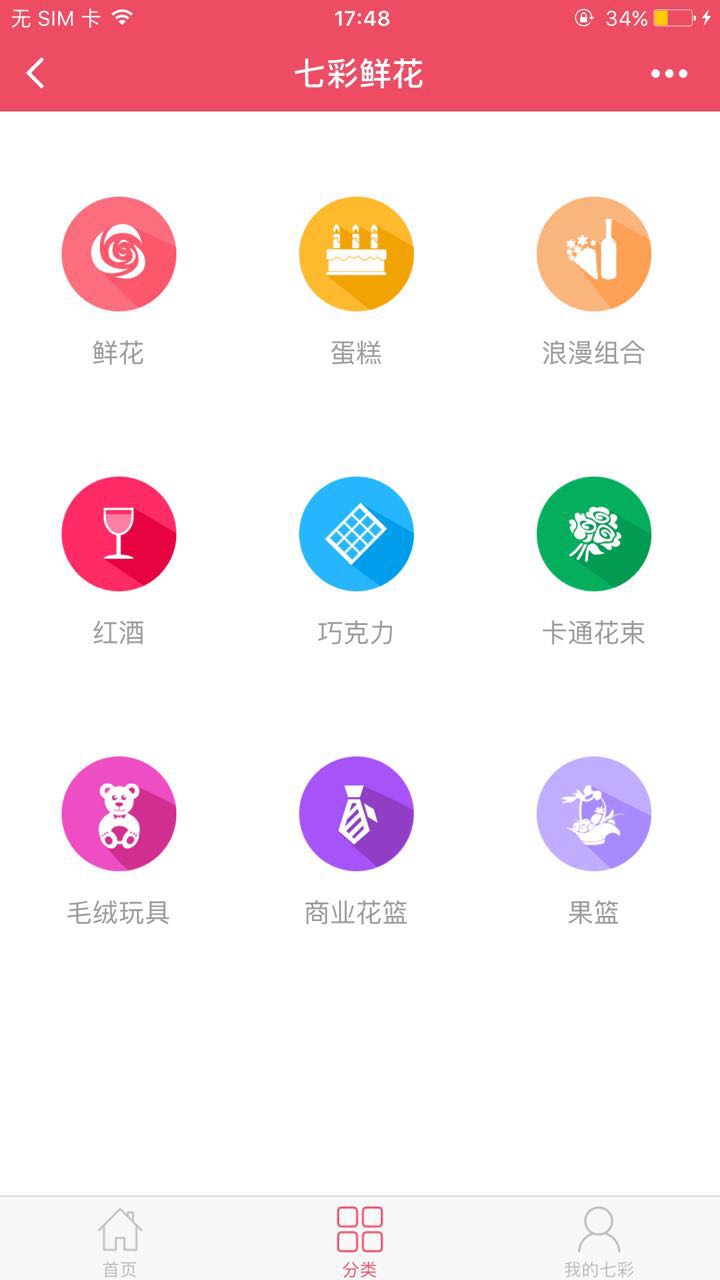Open the 红酒 wine category
720x1280 pixels.
pos(119,534)
